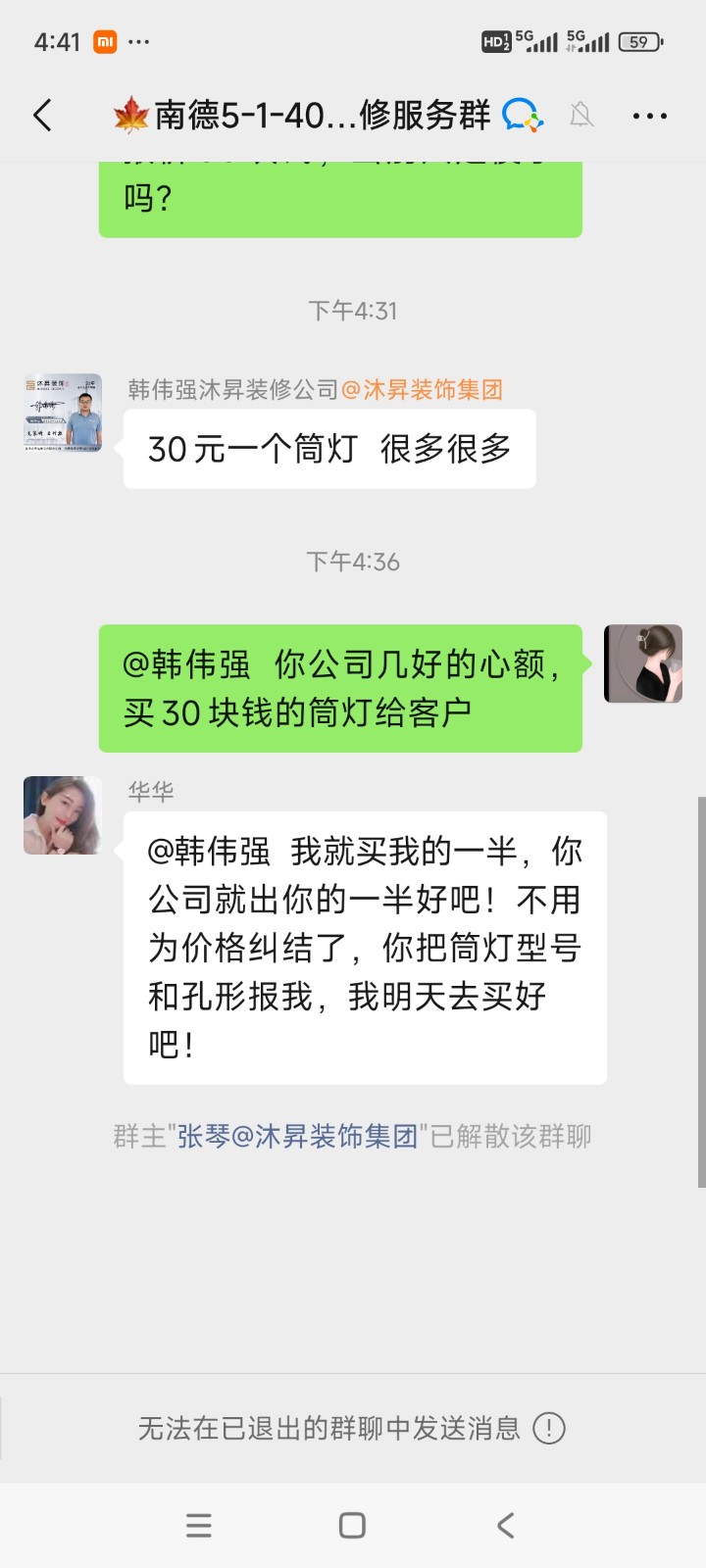Tap the info icon beside the exited-group notice
Image resolution: width=706 pixels, height=1568 pixels.
pyautogui.click(x=549, y=1428)
